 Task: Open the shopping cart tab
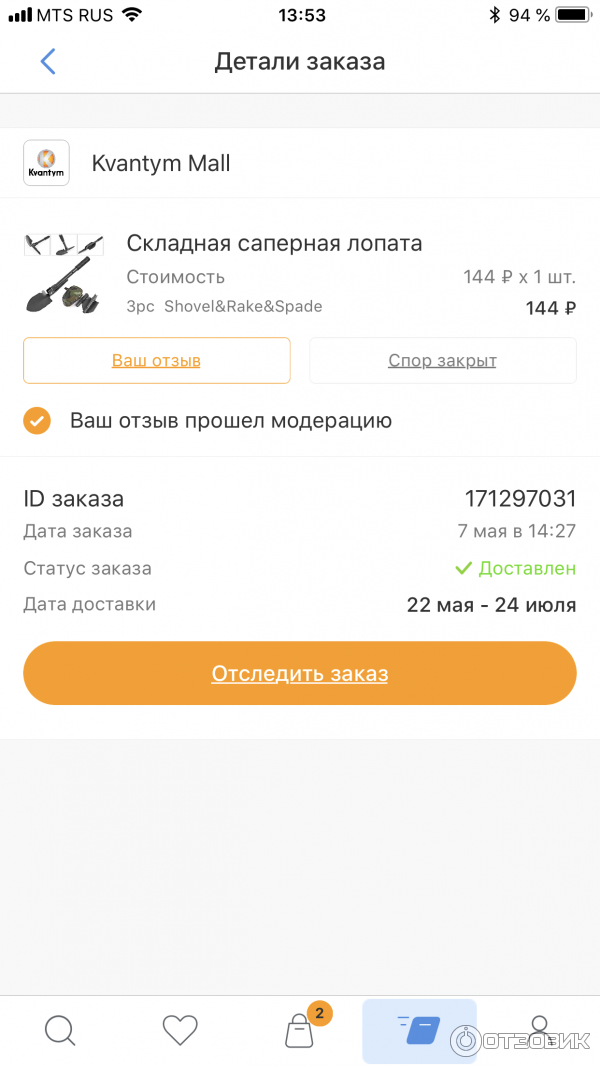300,1030
